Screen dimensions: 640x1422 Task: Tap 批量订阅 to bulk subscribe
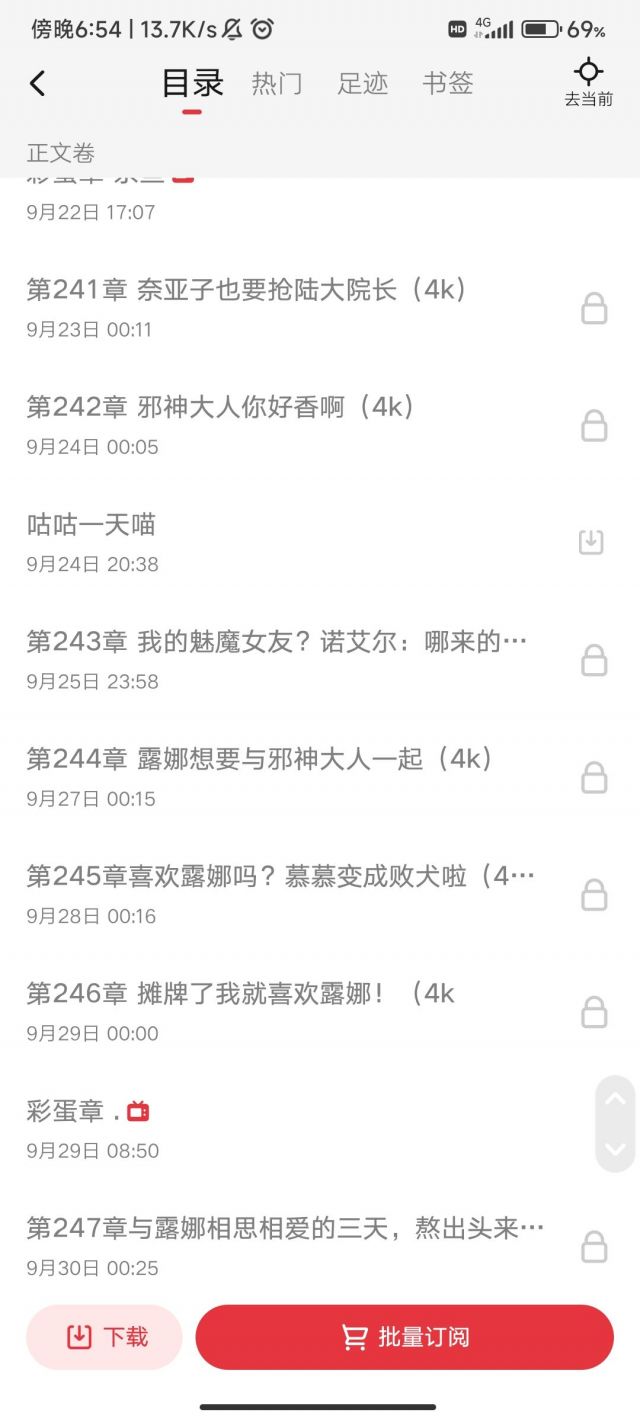pyautogui.click(x=404, y=1337)
